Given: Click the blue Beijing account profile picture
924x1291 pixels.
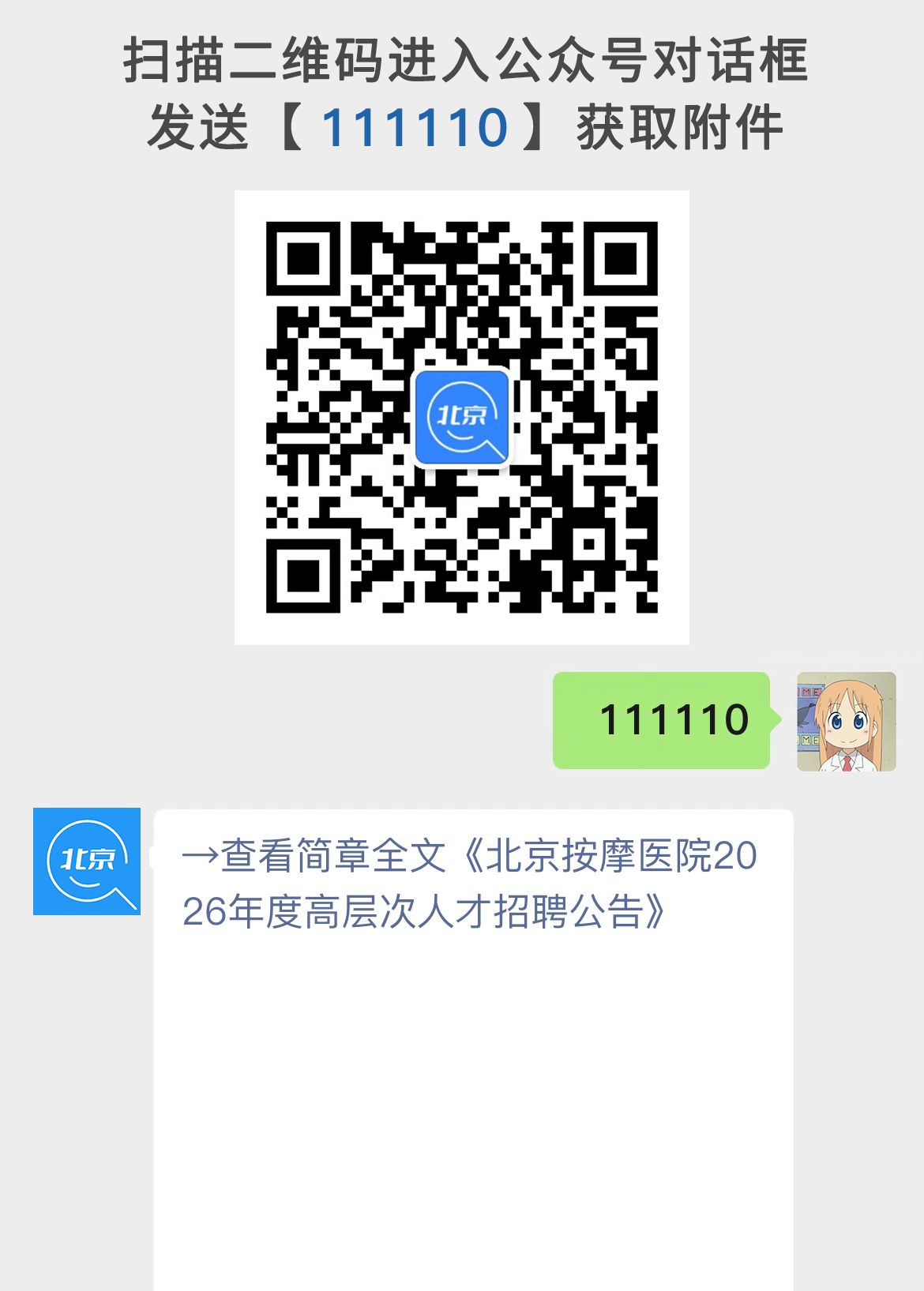Looking at the screenshot, I should [89, 860].
